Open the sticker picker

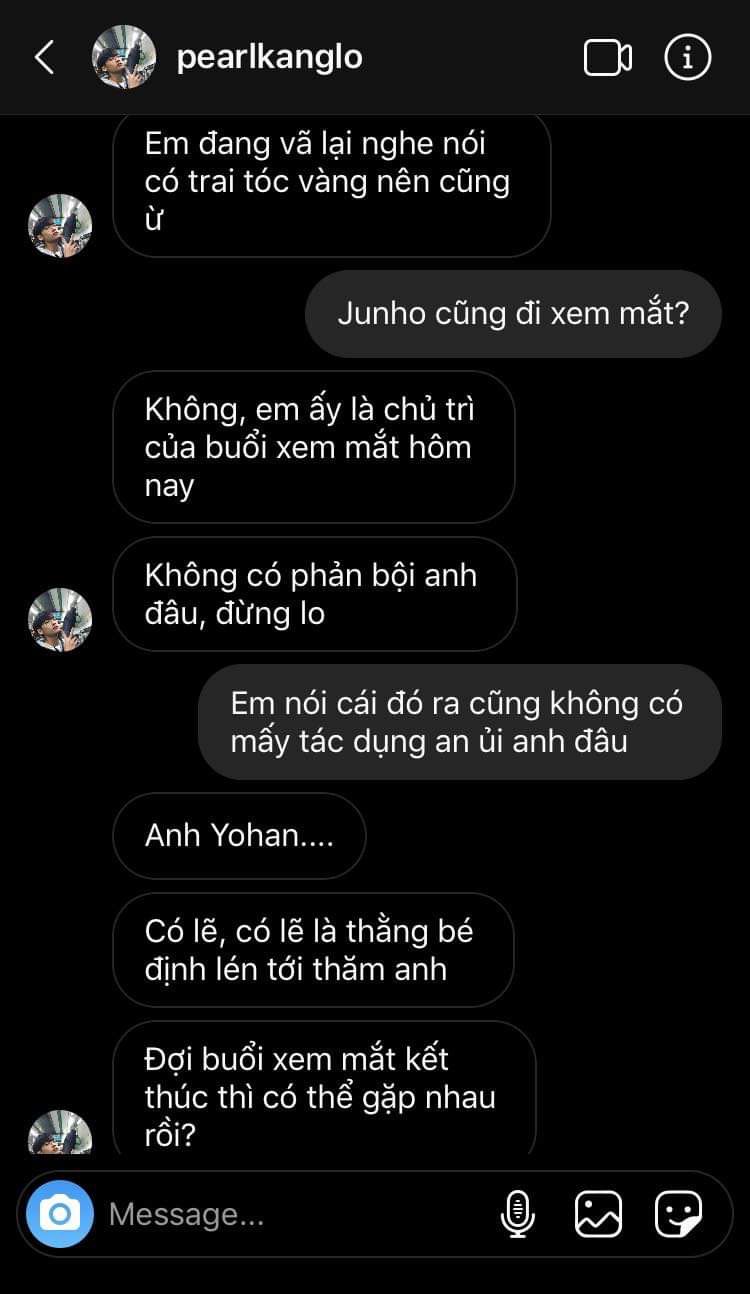coord(678,1214)
